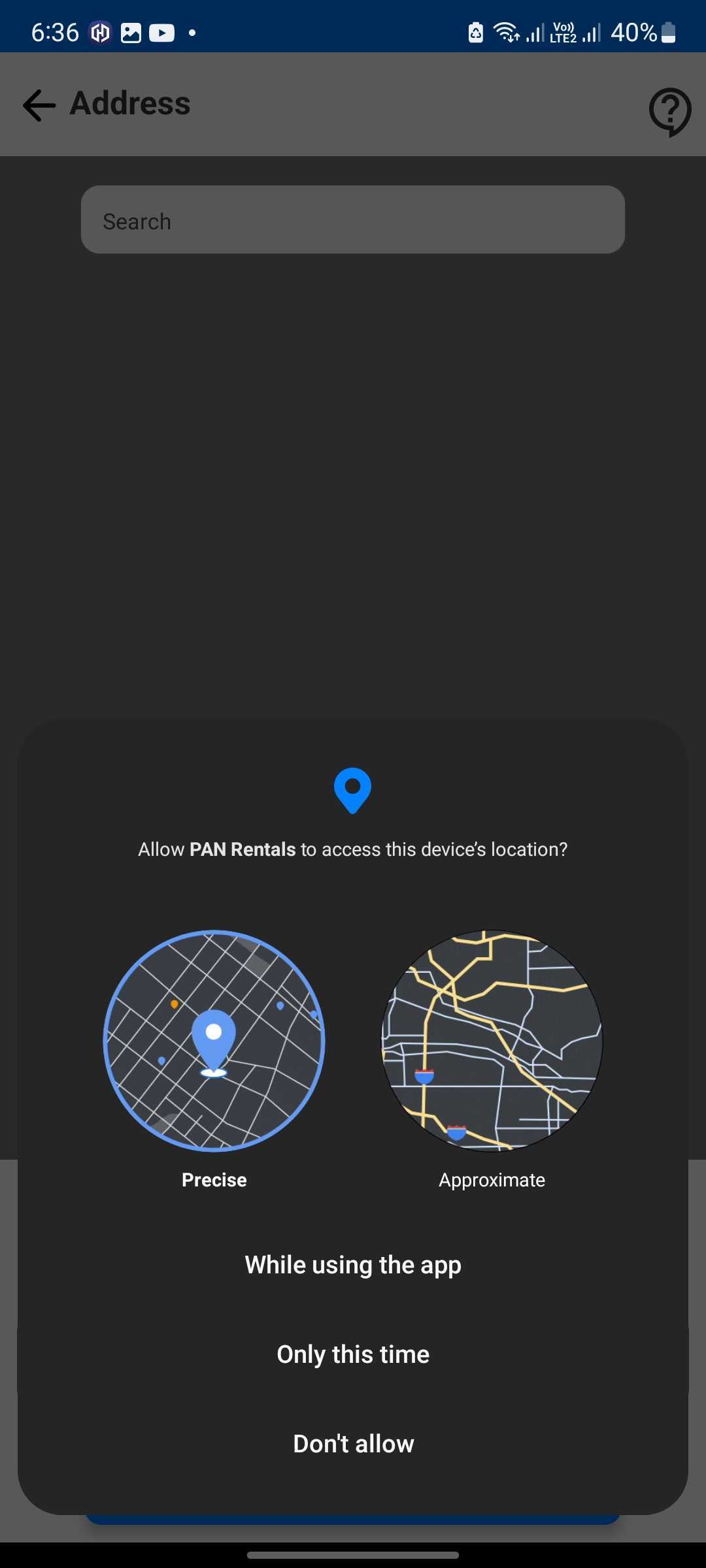Allow location while using the app

click(x=353, y=1266)
